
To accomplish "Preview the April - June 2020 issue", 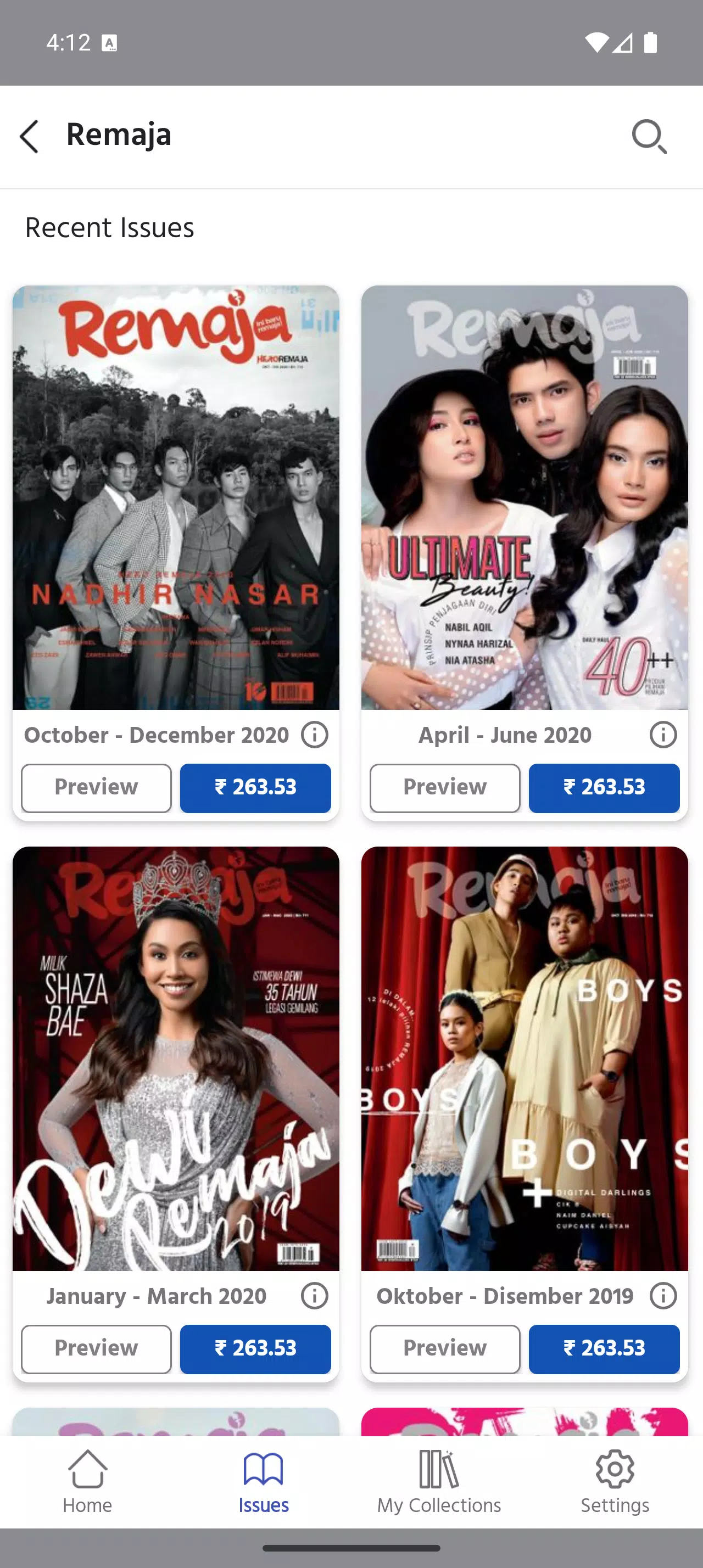I will [445, 788].
